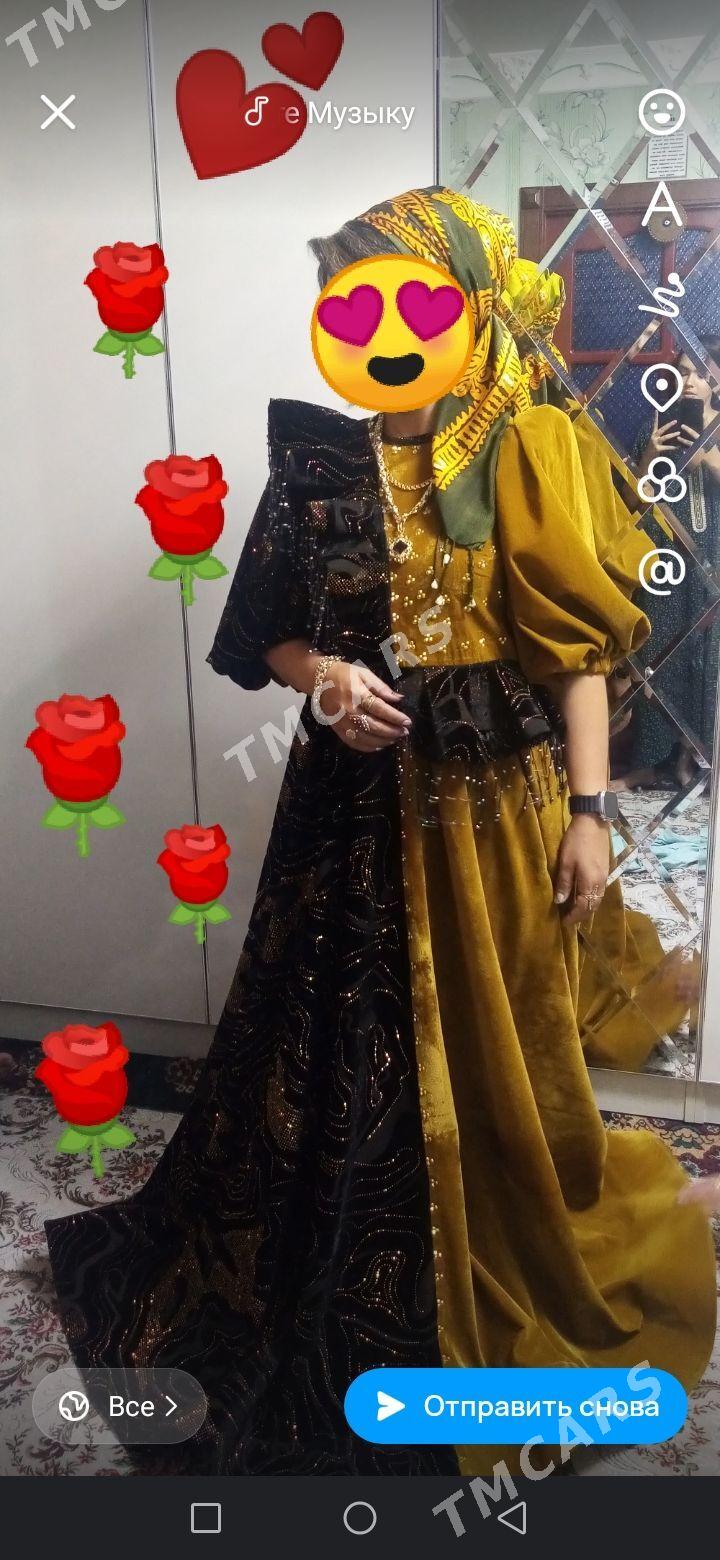Tap Отправить снова to resend
720x1560 pixels.
(x=516, y=1406)
